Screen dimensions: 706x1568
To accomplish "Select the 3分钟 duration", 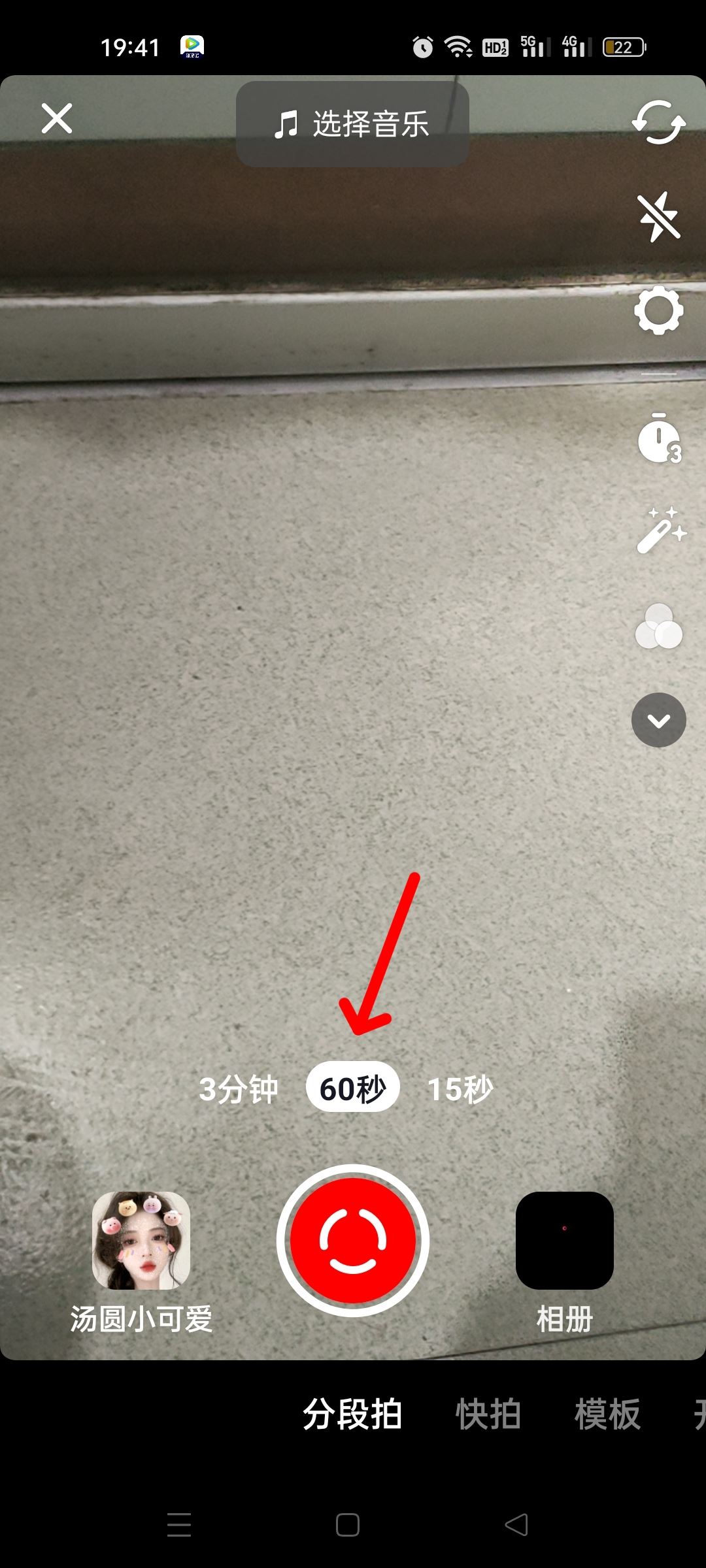I will pos(239,1089).
